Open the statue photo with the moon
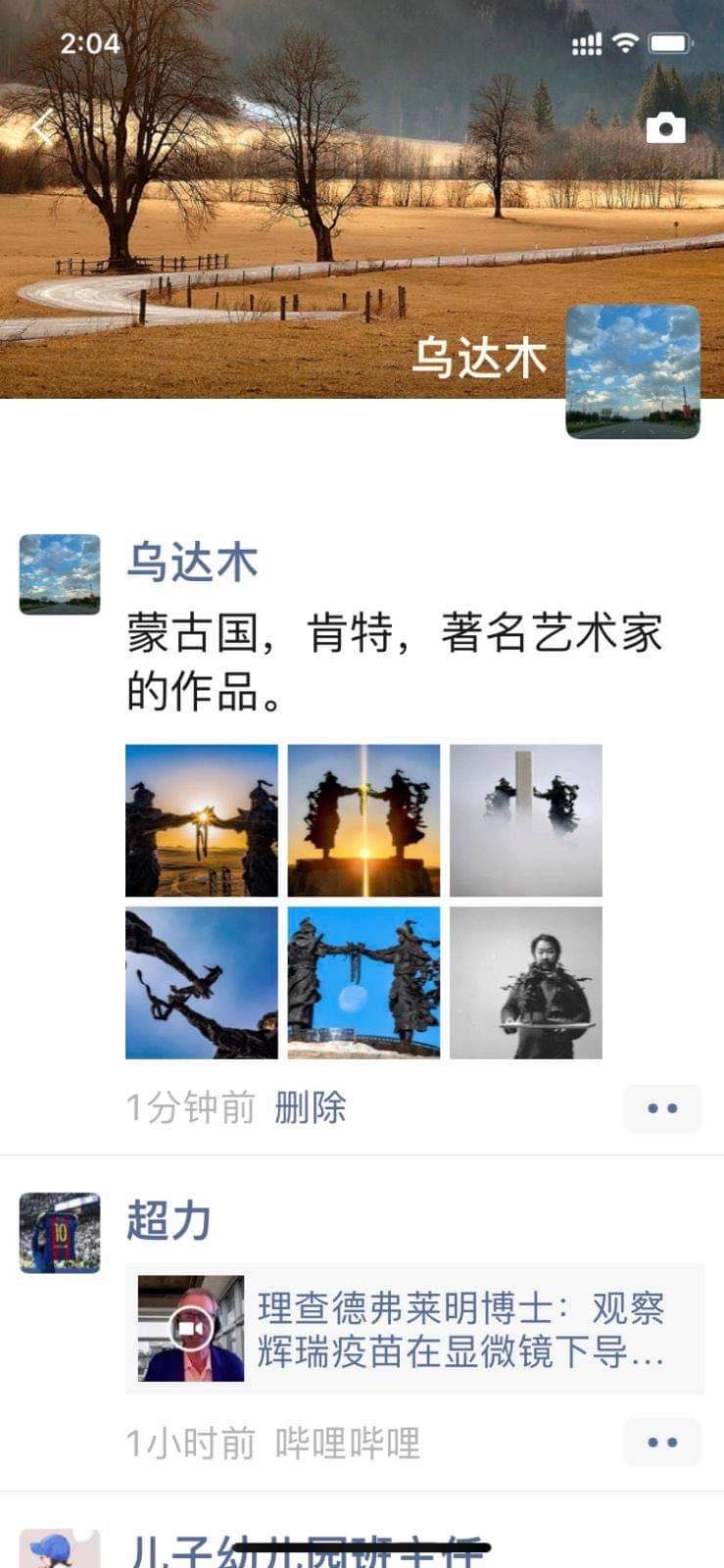Viewport: 724px width, 1568px height. [x=363, y=982]
